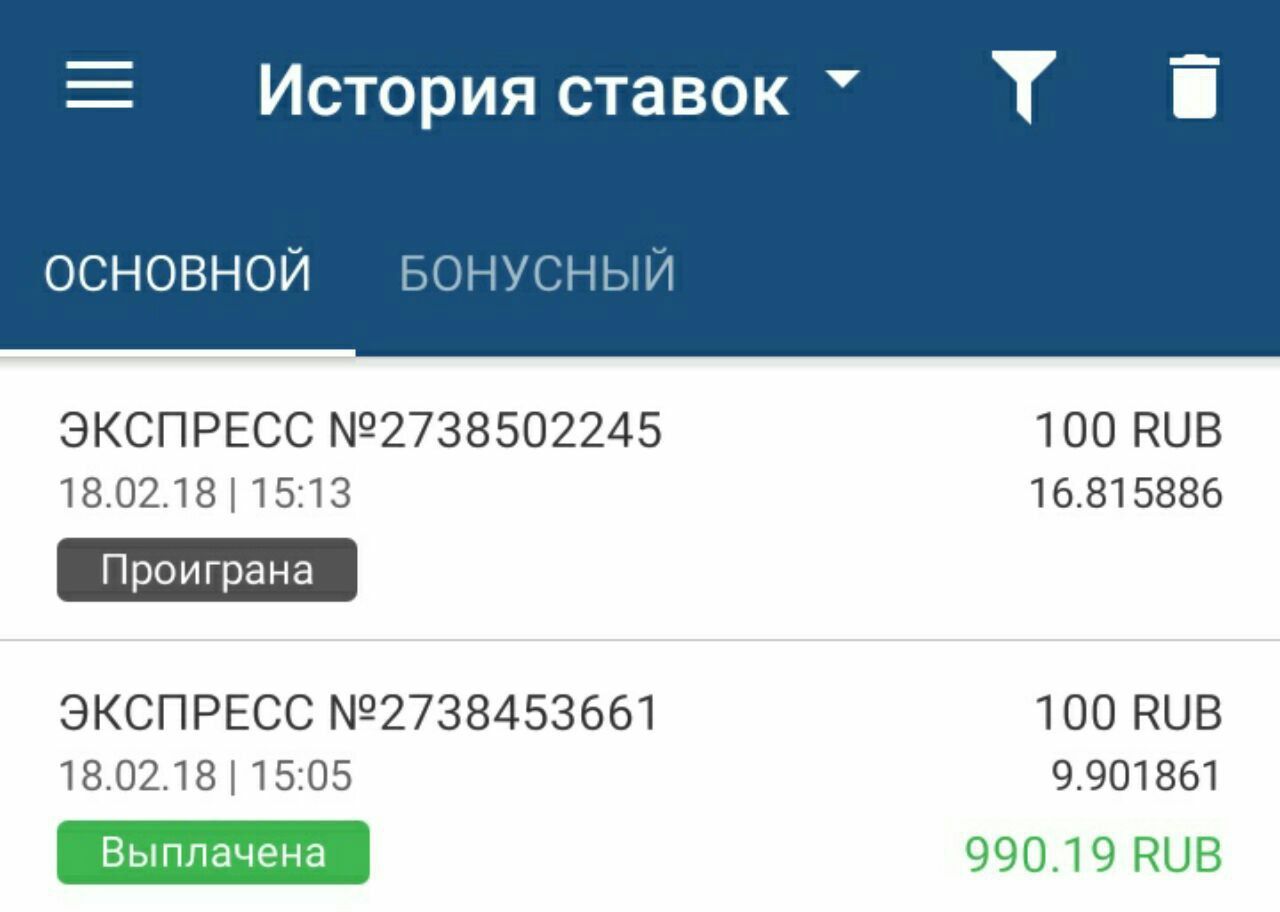Open the hamburger navigation menu
Image resolution: width=1280 pixels, height=912 pixels.
[100, 86]
